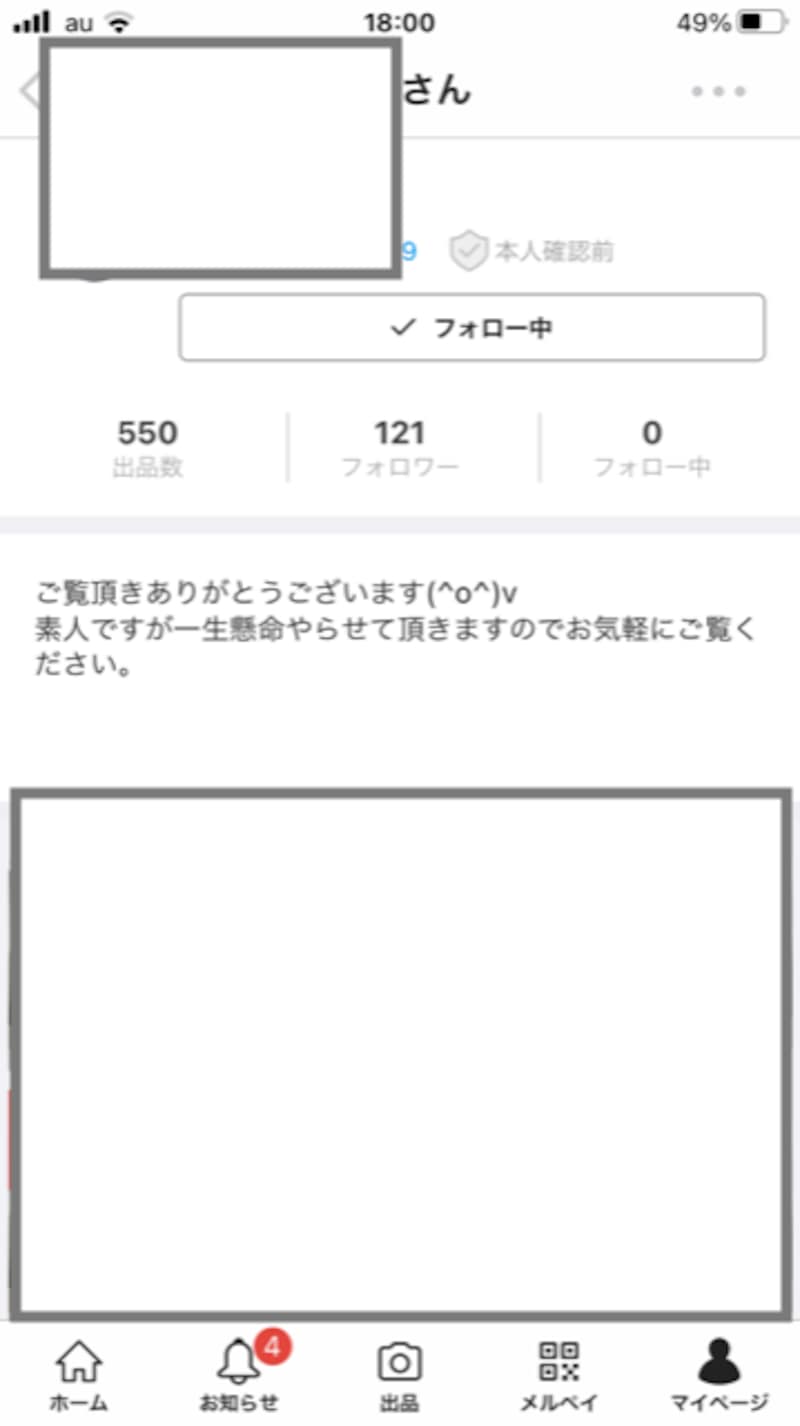View the 550 出品数 listings count
The image size is (800, 1426).
pos(146,445)
